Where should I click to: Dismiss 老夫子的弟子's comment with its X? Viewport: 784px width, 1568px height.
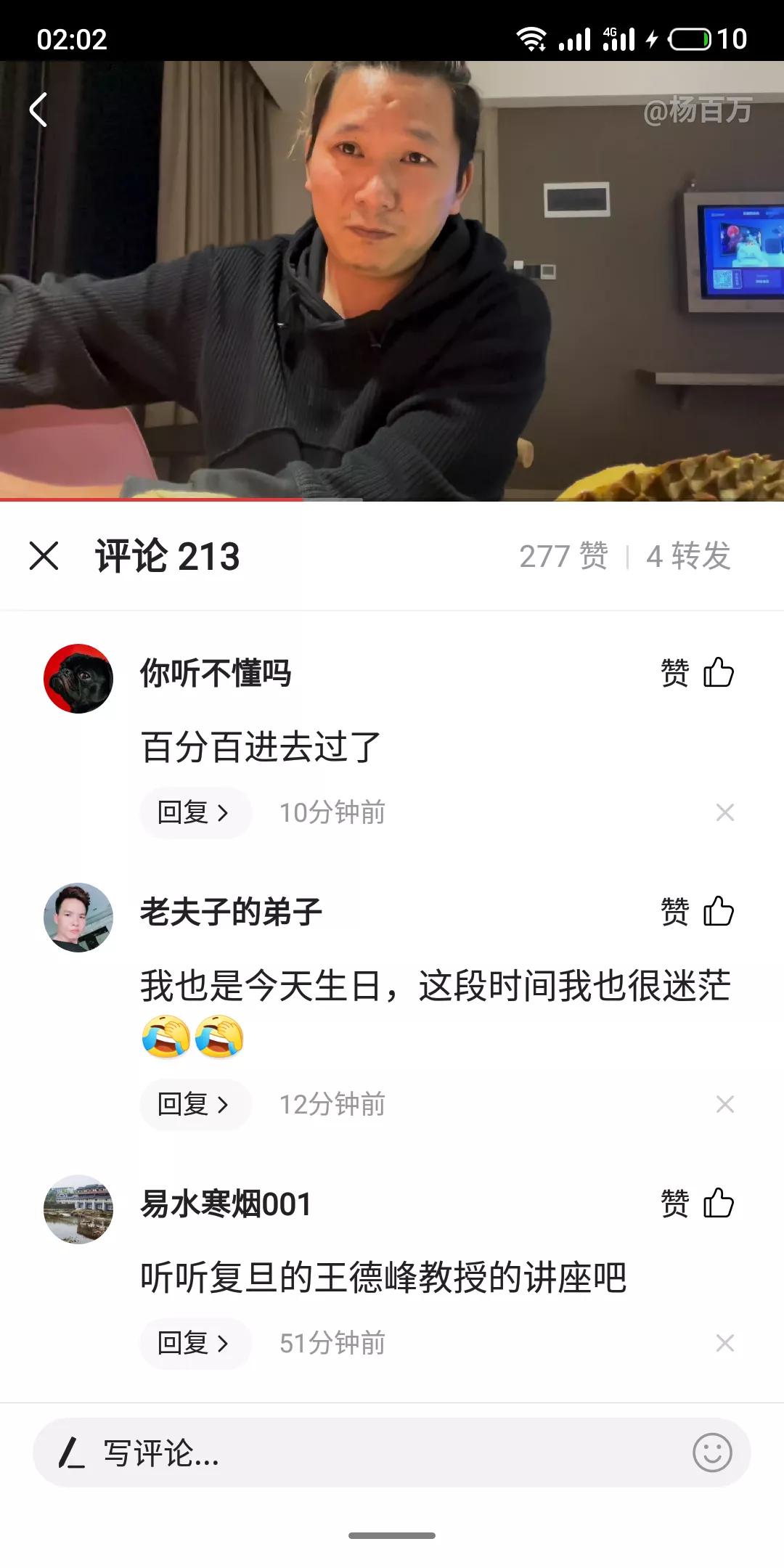(725, 1104)
